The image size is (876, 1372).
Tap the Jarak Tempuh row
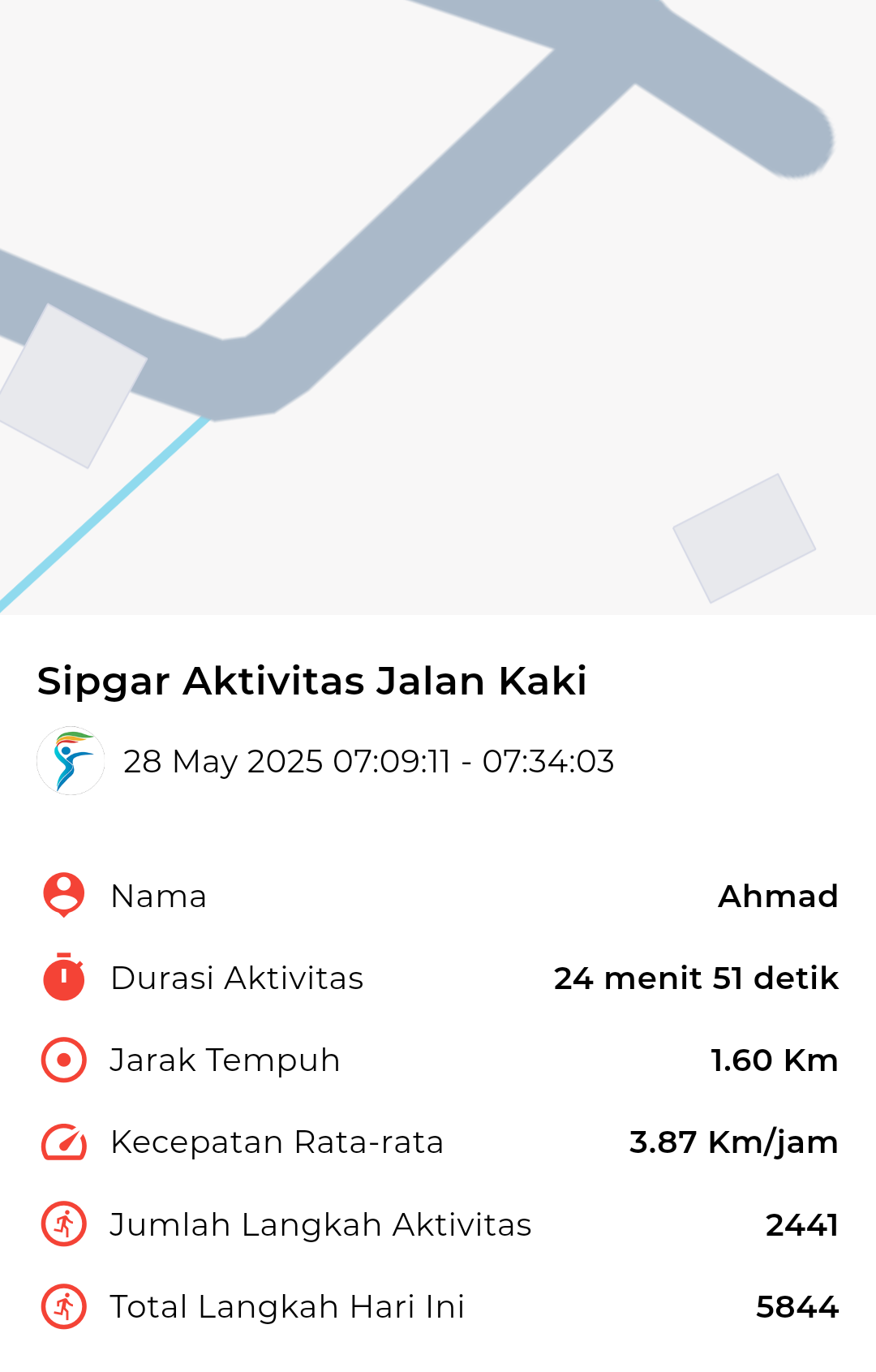225,1060
